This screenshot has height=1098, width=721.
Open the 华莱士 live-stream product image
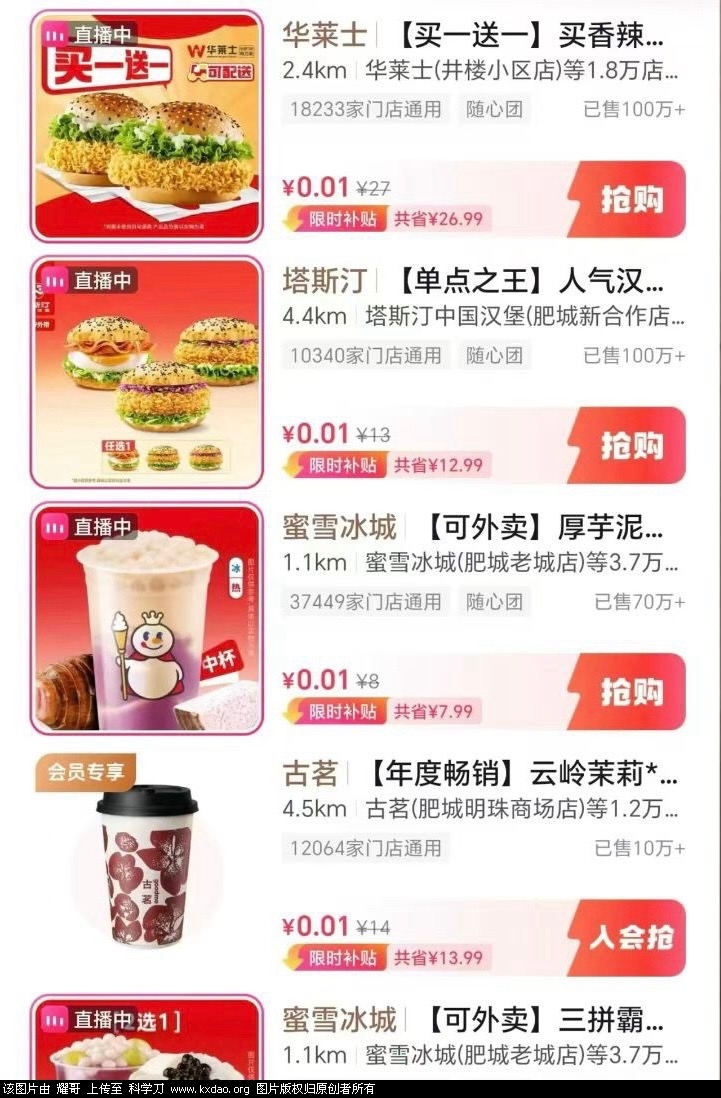click(147, 126)
